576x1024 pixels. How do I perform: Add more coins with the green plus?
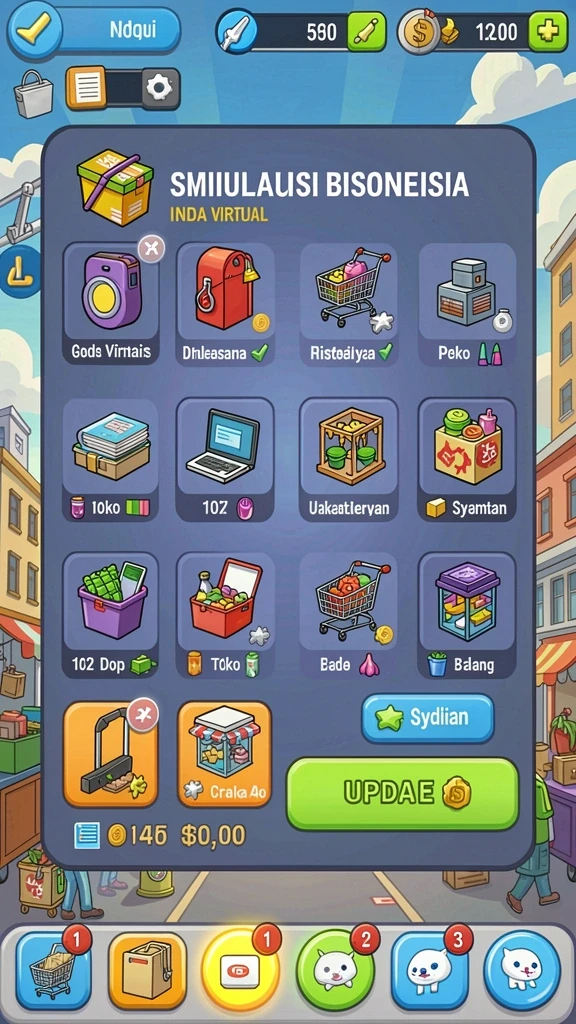[x=548, y=31]
